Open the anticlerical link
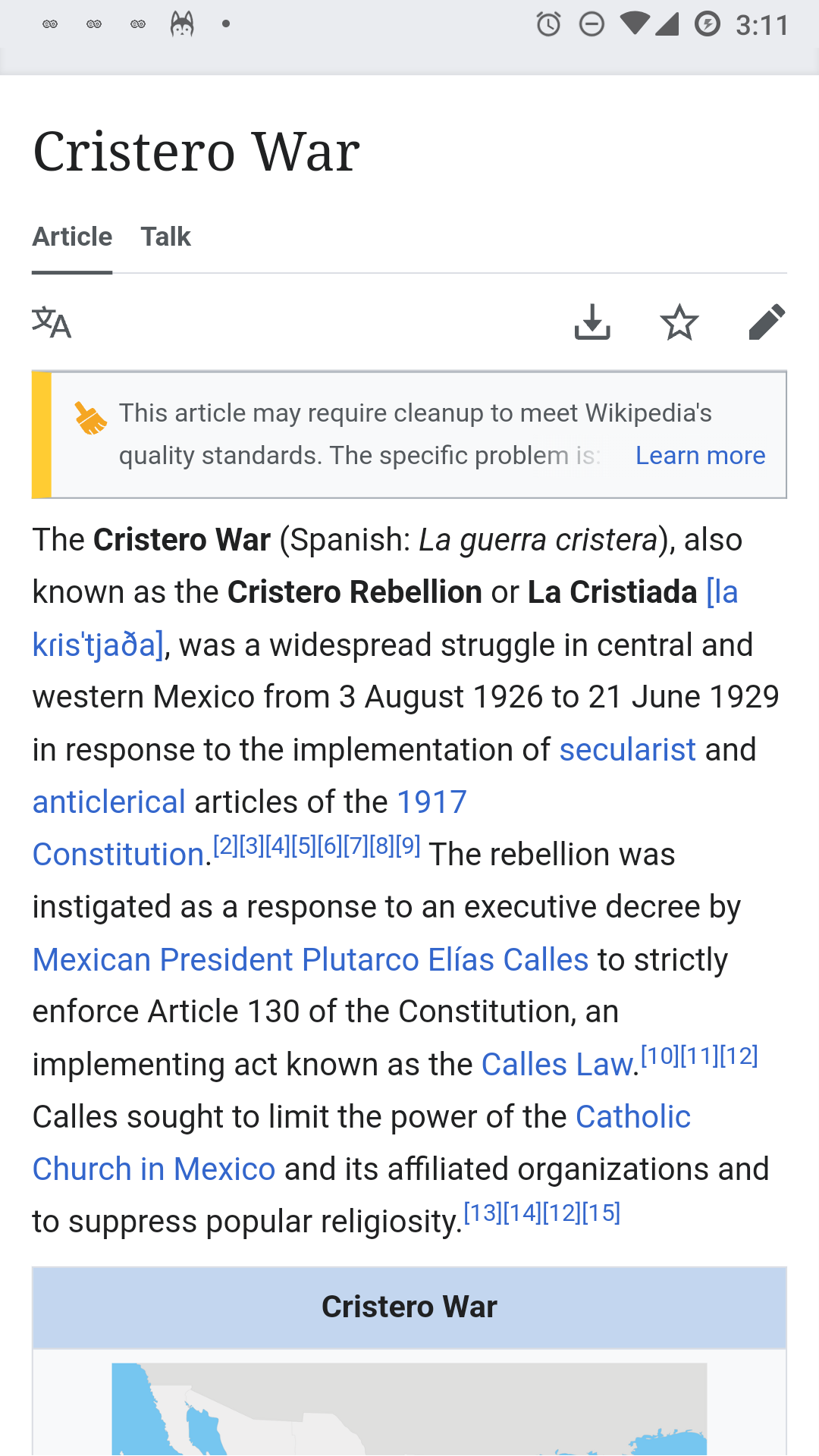 coord(108,802)
